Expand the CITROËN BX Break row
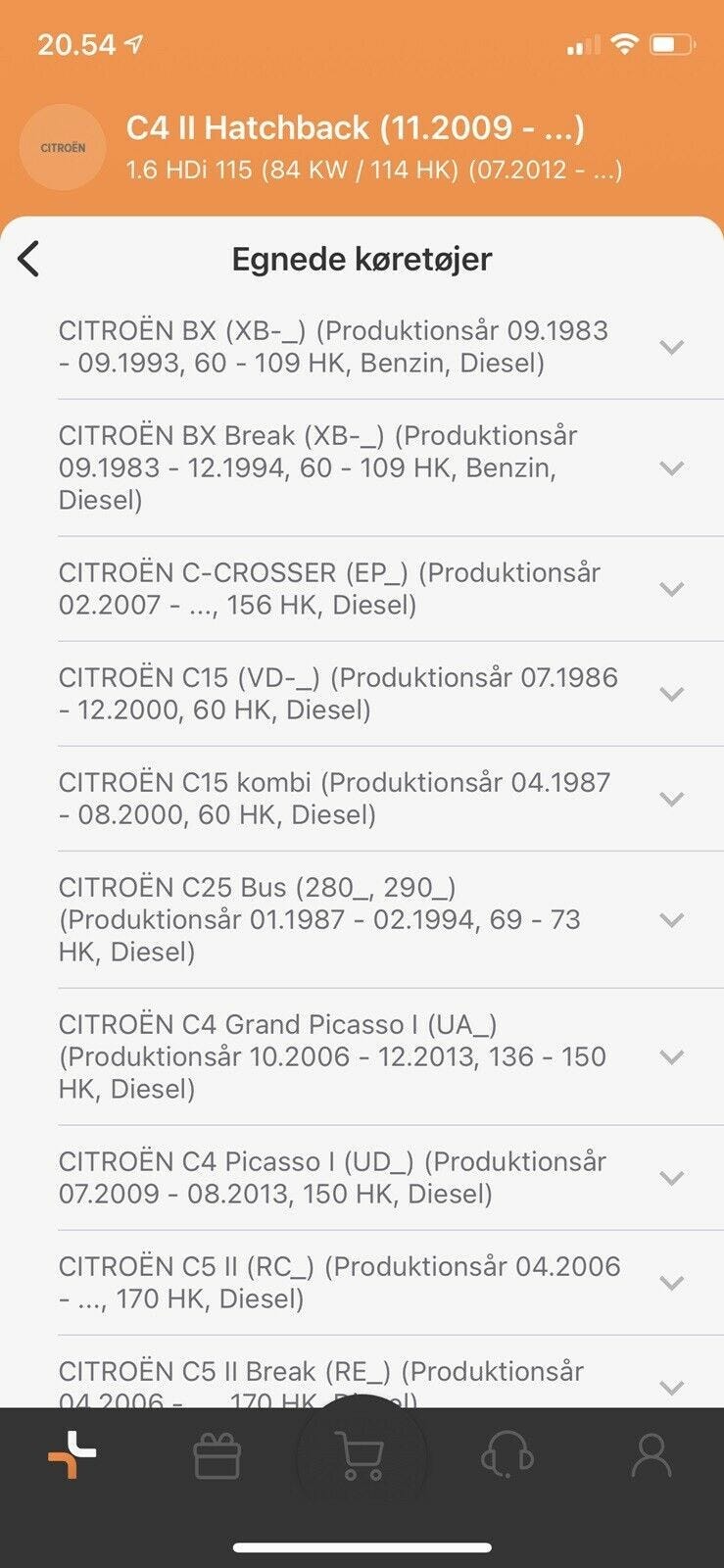Image resolution: width=724 pixels, height=1568 pixels. tap(671, 467)
